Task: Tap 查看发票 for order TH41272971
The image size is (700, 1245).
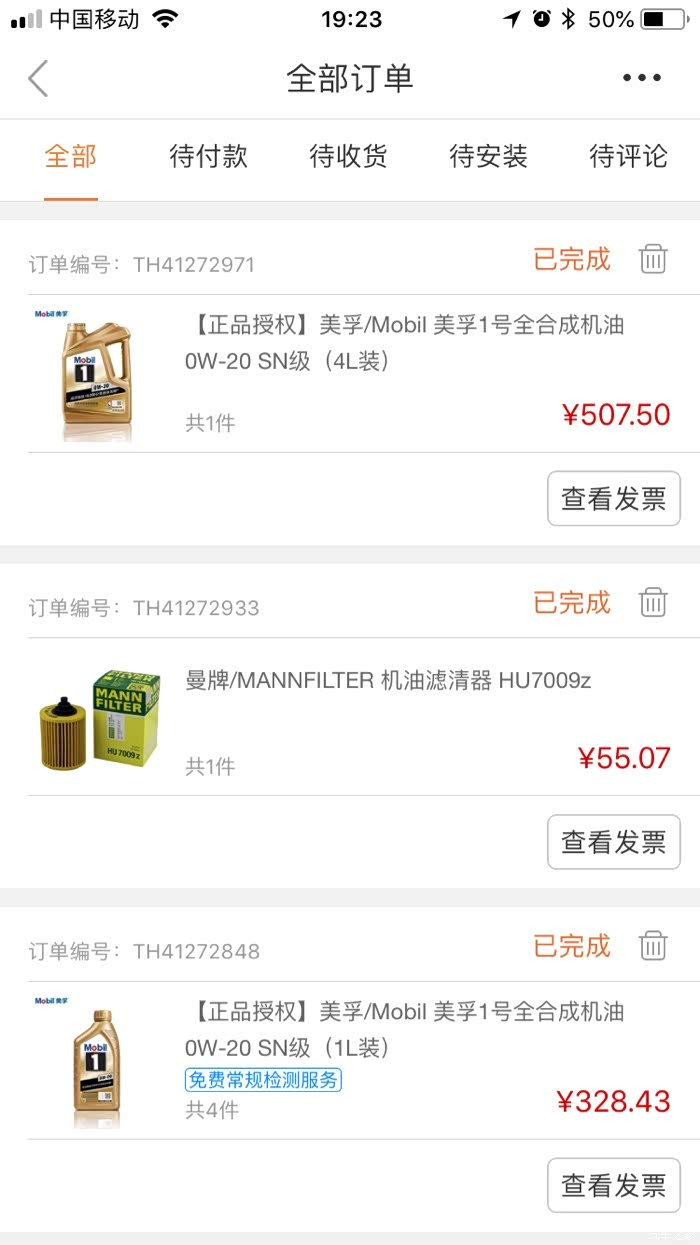Action: tap(613, 499)
